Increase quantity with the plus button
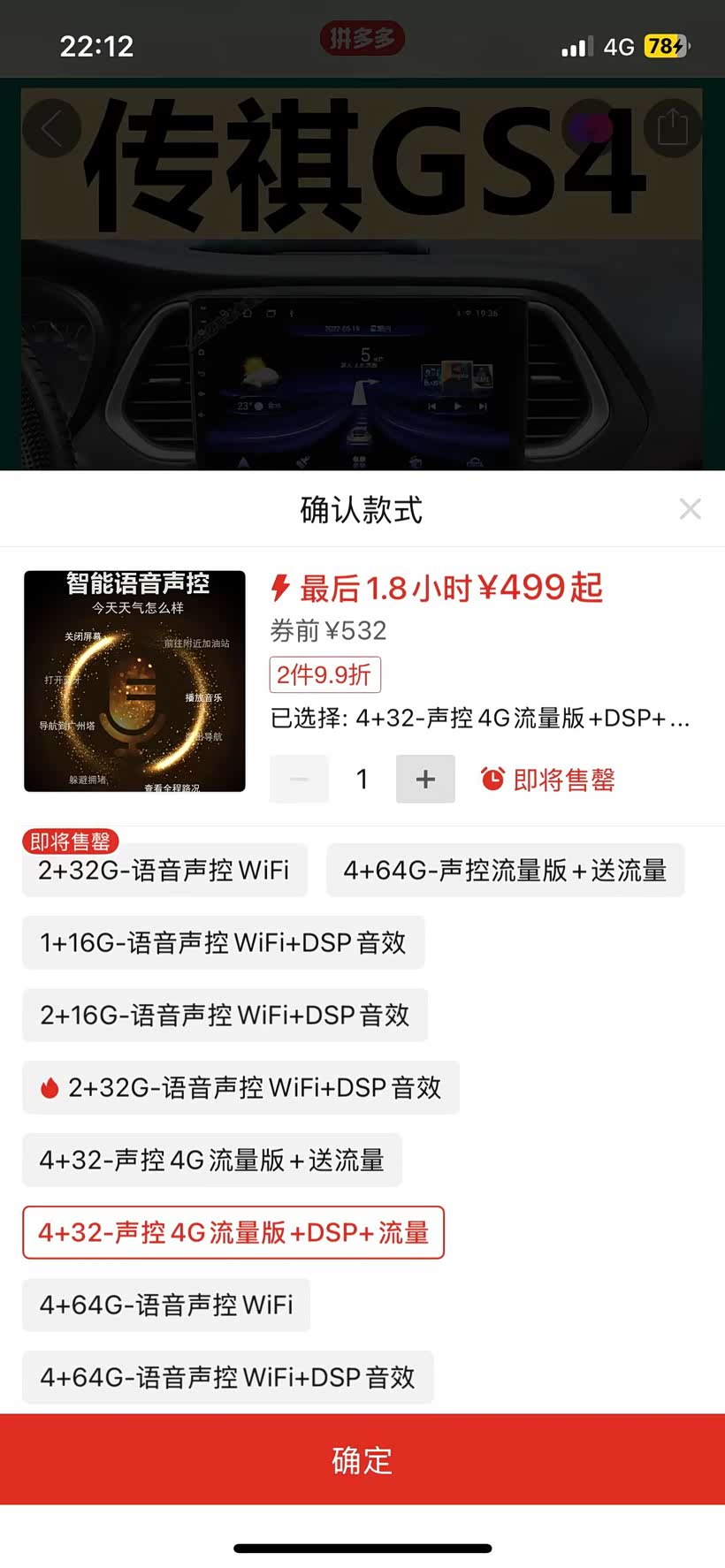This screenshot has height=1568, width=725. click(425, 779)
